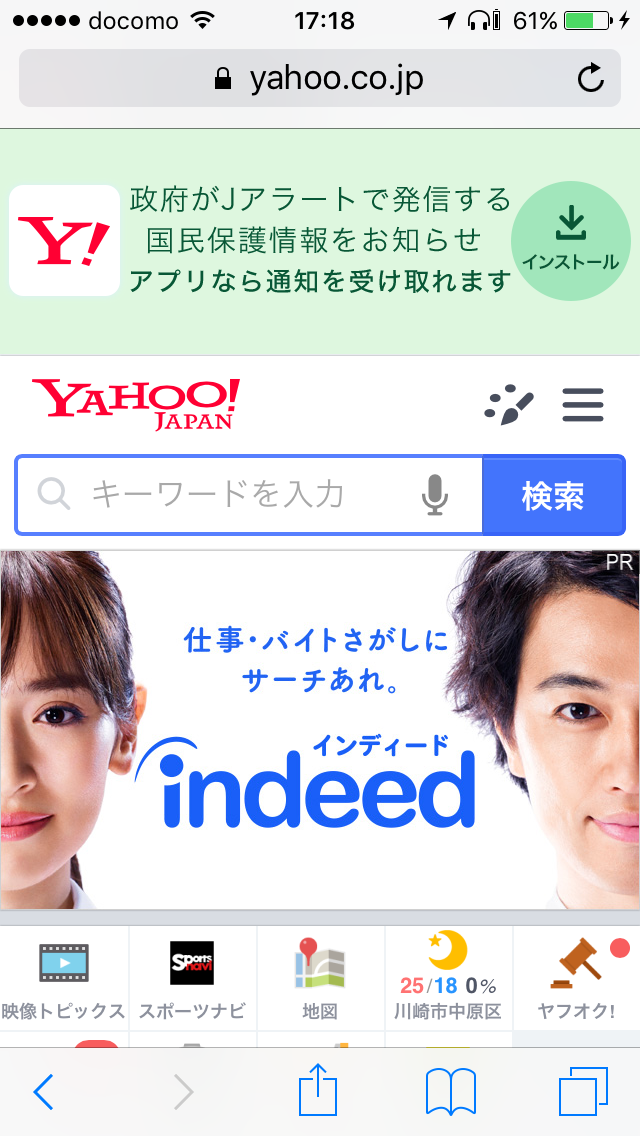Tap the yahoo.co.jp address bar
Viewport: 640px width, 1136px height.
[x=320, y=78]
